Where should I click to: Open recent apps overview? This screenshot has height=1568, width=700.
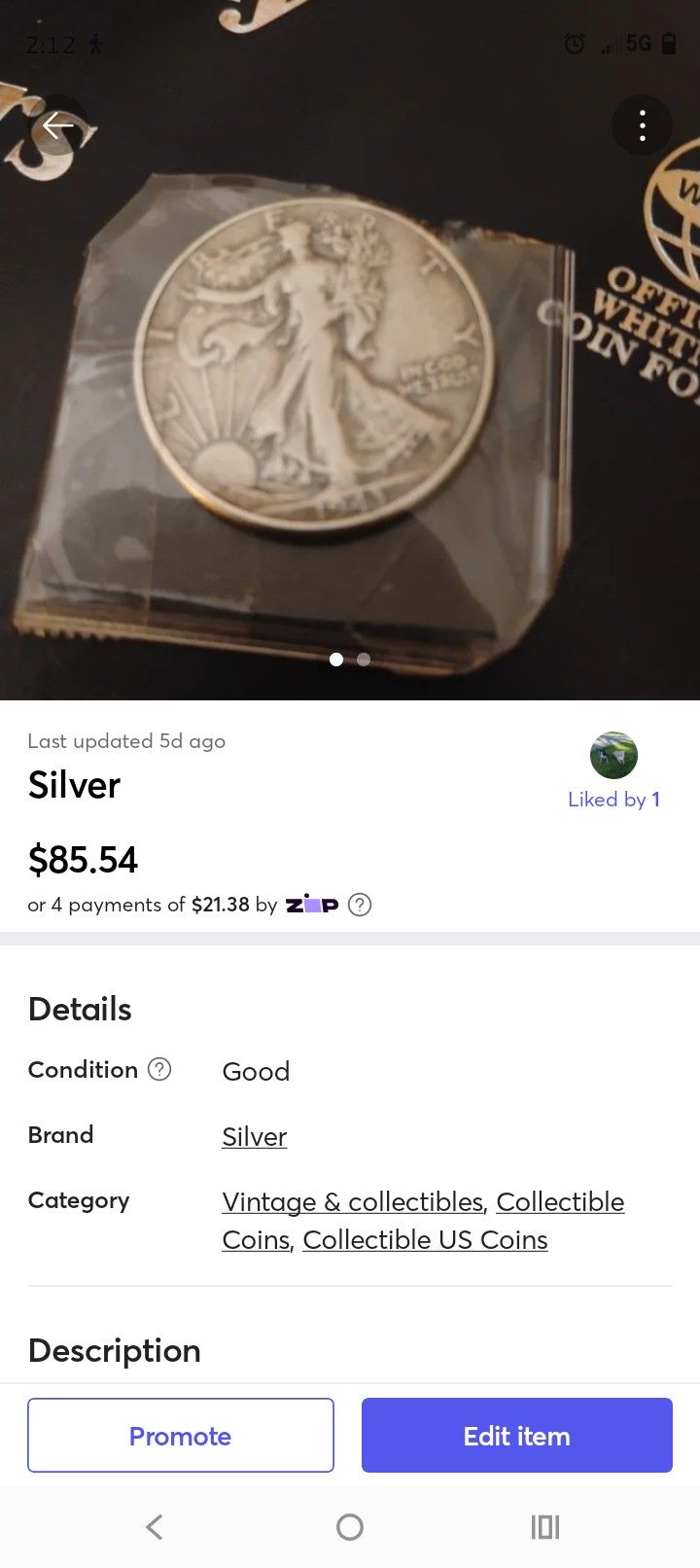[544, 1527]
